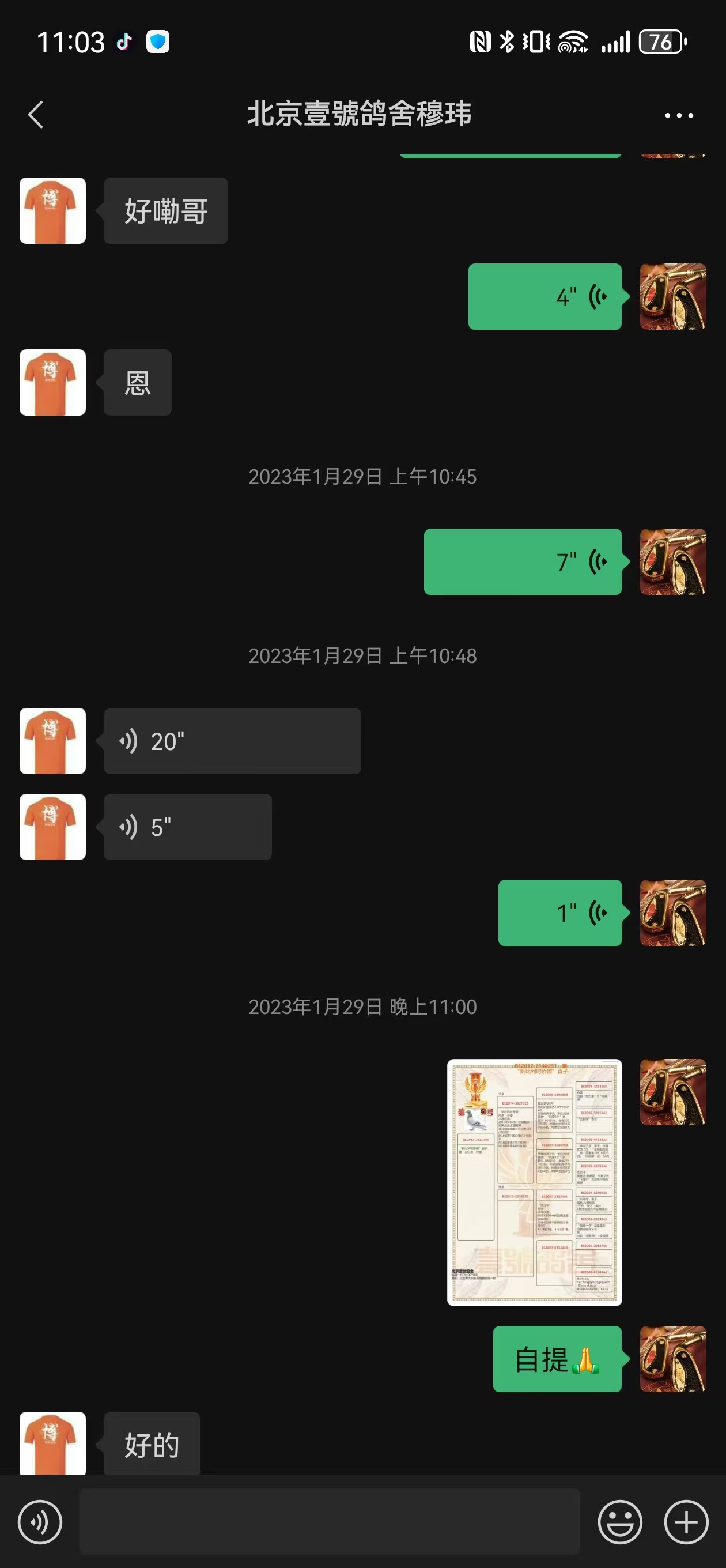The width and height of the screenshot is (726, 1568).
Task: Open the pigeon pedigree image
Action: (534, 1182)
